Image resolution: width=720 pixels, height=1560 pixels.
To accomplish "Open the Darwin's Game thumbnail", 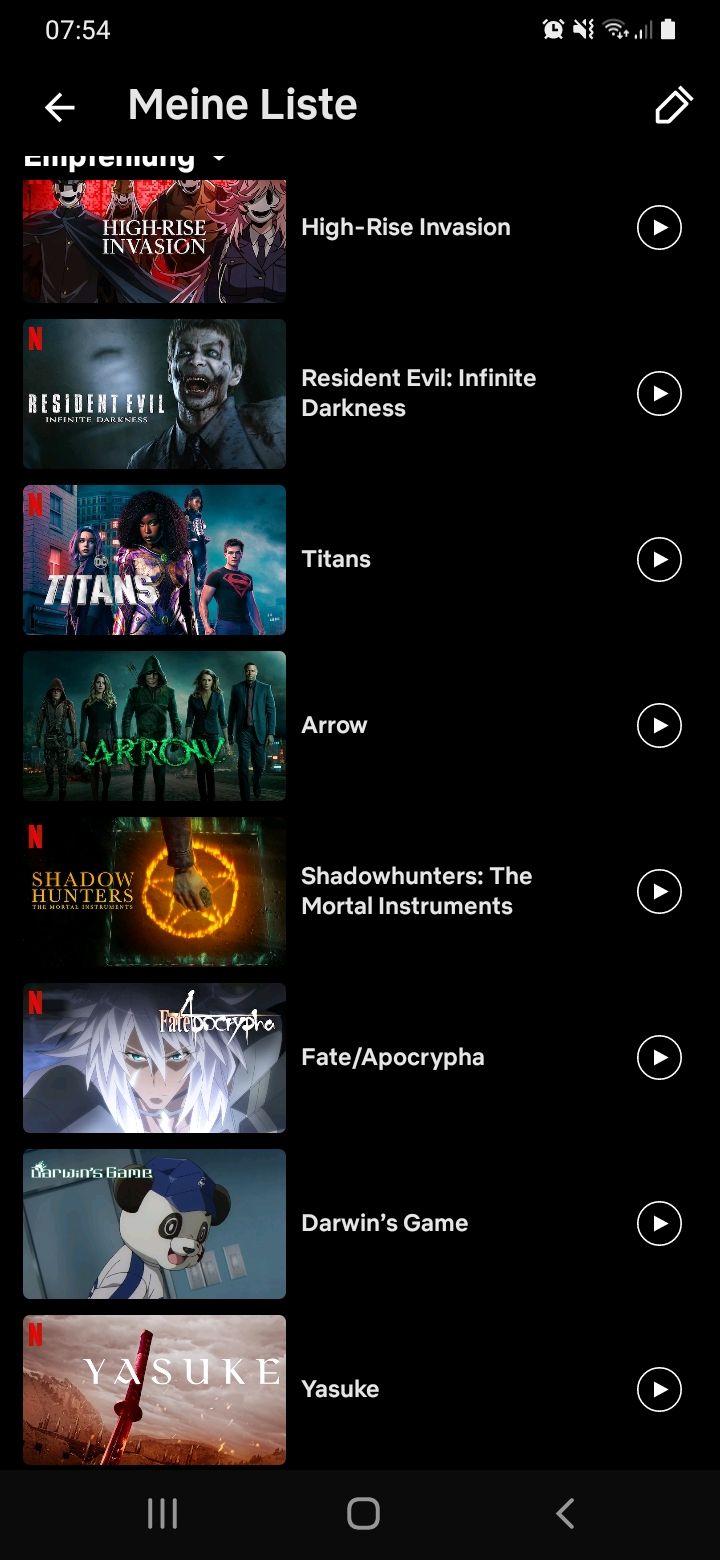I will click(155, 1224).
